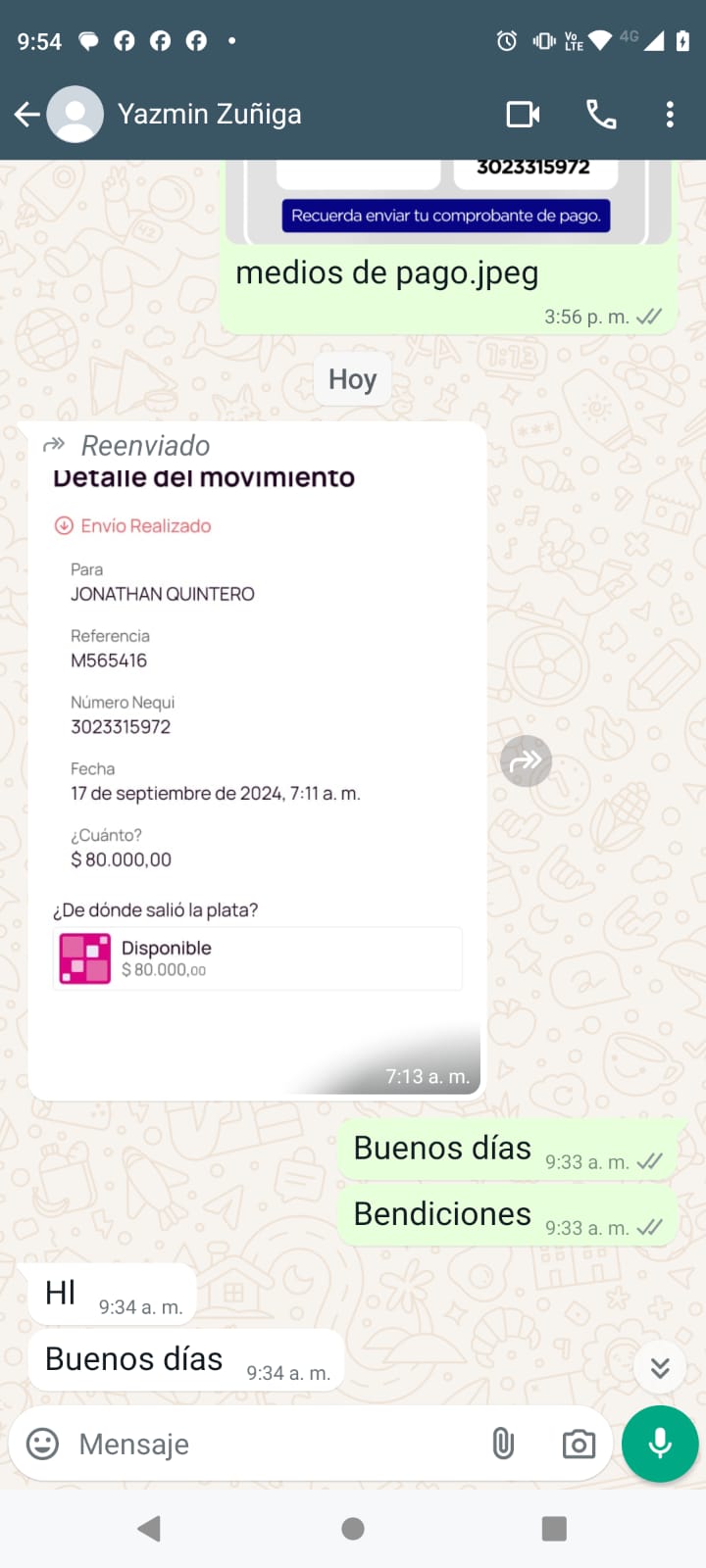Viewport: 706px width, 1568px height.
Task: Open the overflow menu
Action: [670, 115]
